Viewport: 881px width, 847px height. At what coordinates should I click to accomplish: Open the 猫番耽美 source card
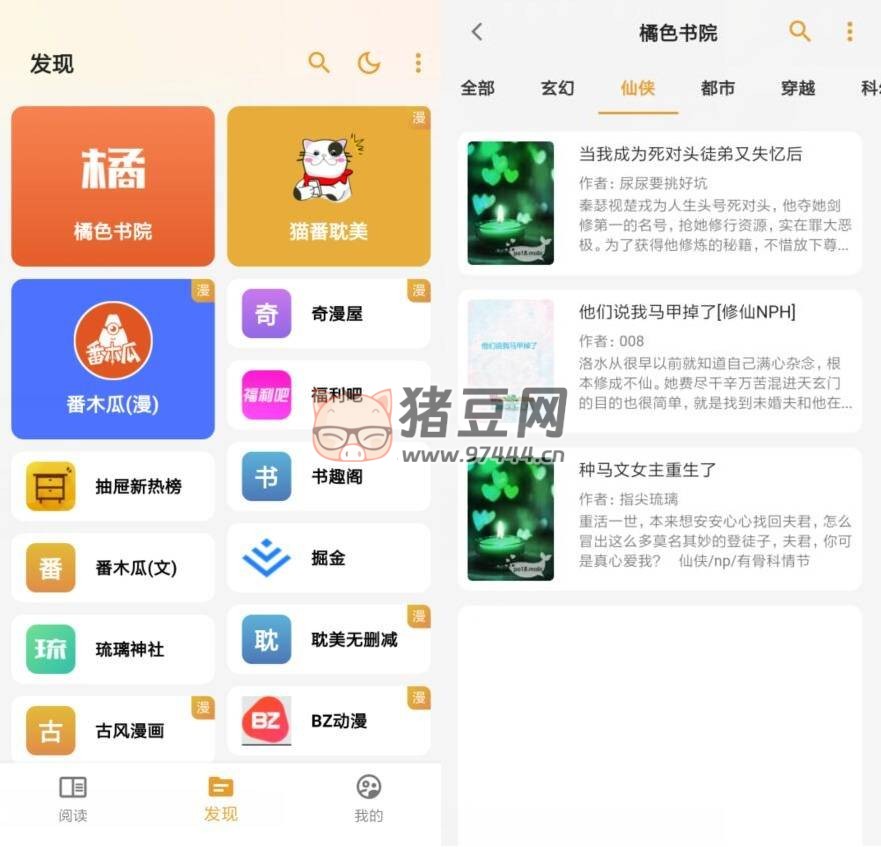(x=328, y=186)
